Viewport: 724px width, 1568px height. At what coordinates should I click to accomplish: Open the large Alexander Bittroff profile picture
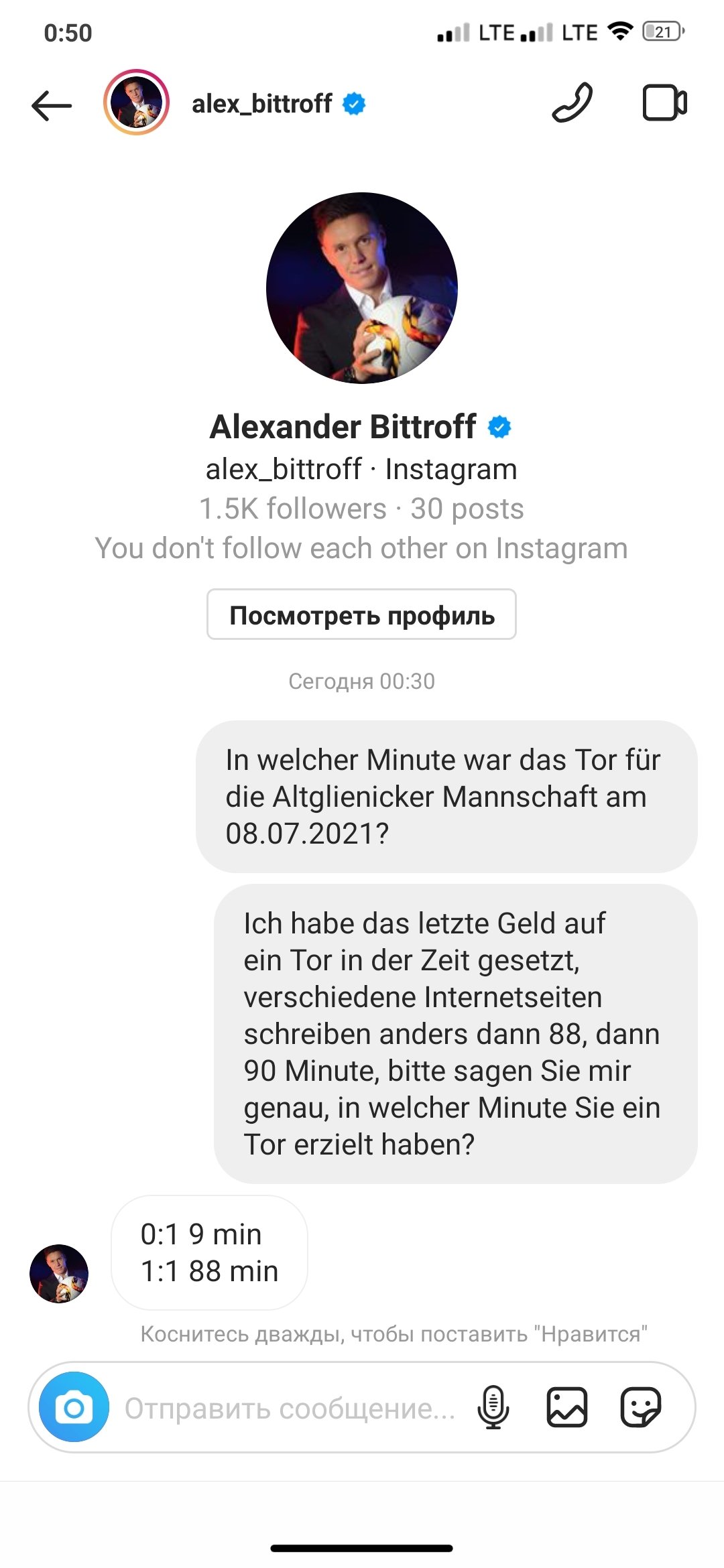click(362, 288)
